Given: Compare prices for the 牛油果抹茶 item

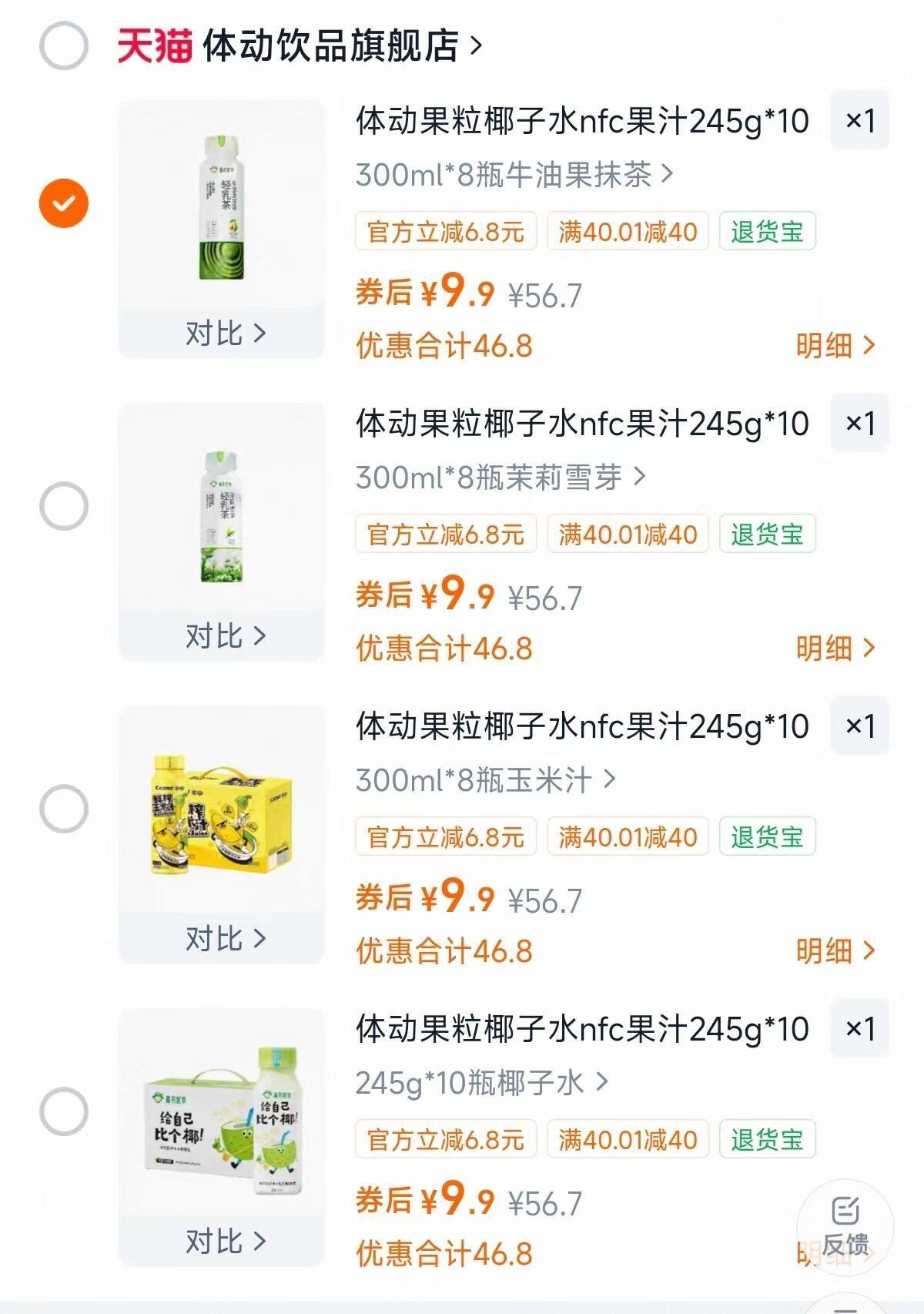Looking at the screenshot, I should 224,334.
